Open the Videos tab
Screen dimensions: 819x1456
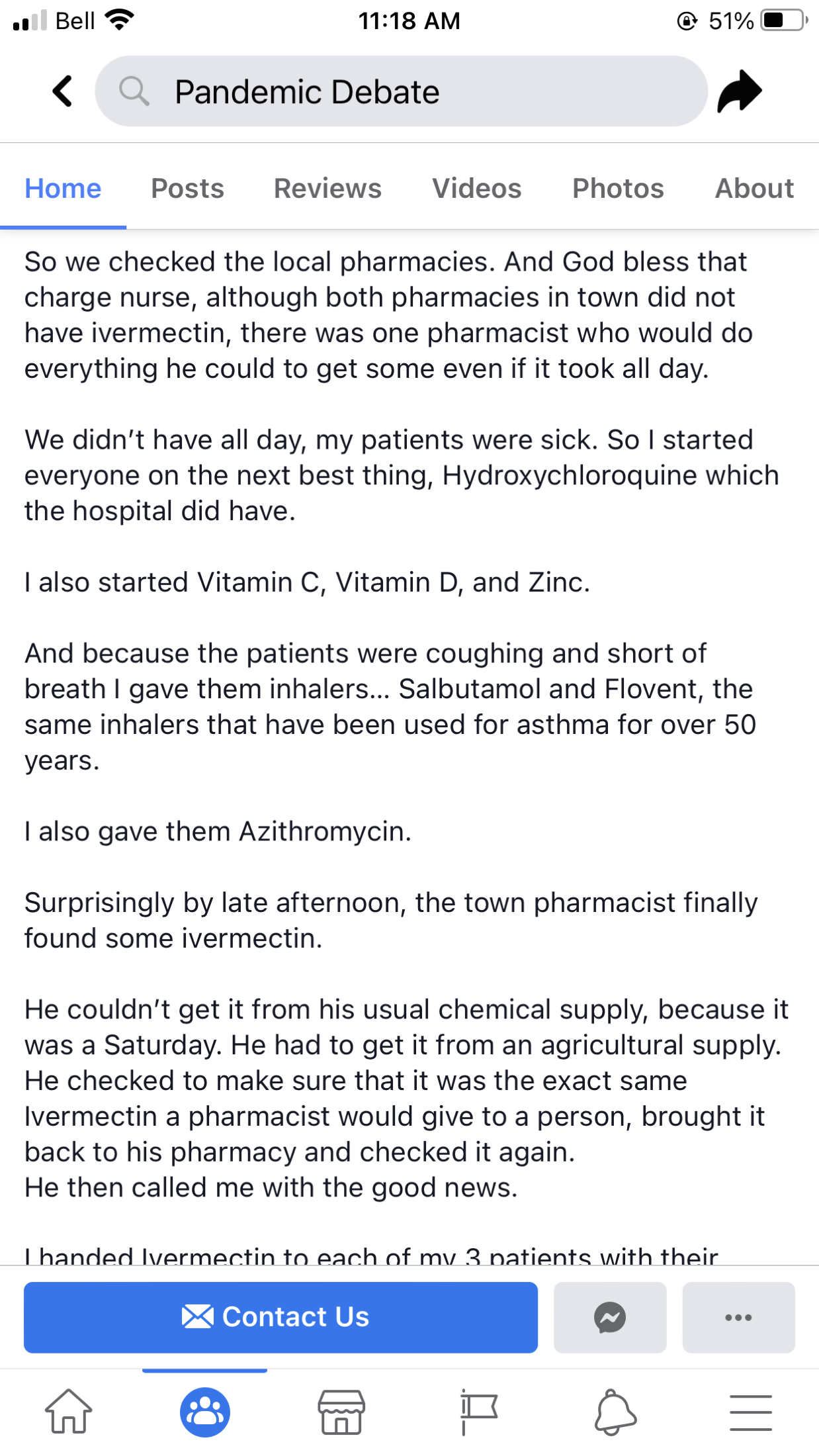click(x=476, y=189)
